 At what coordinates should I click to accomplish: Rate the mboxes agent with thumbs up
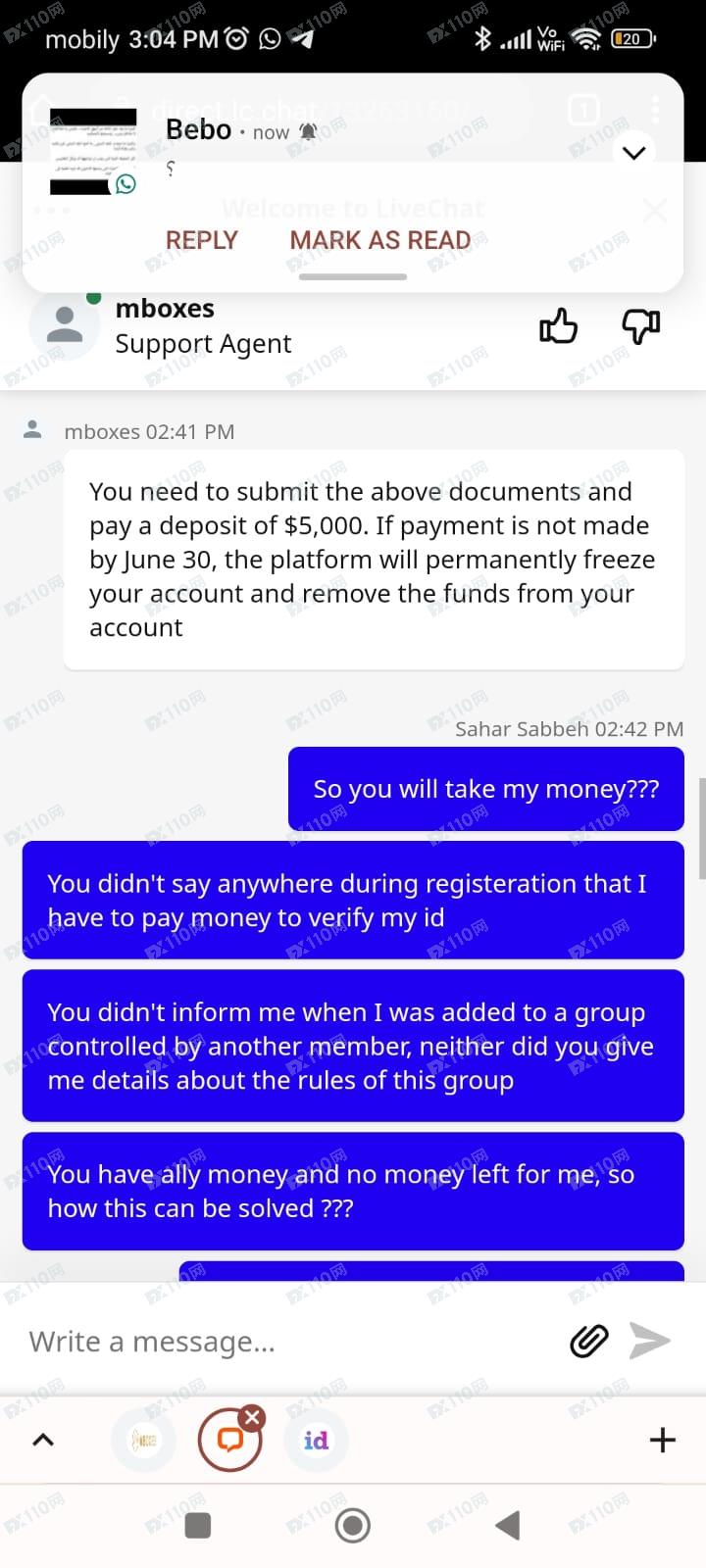559,325
